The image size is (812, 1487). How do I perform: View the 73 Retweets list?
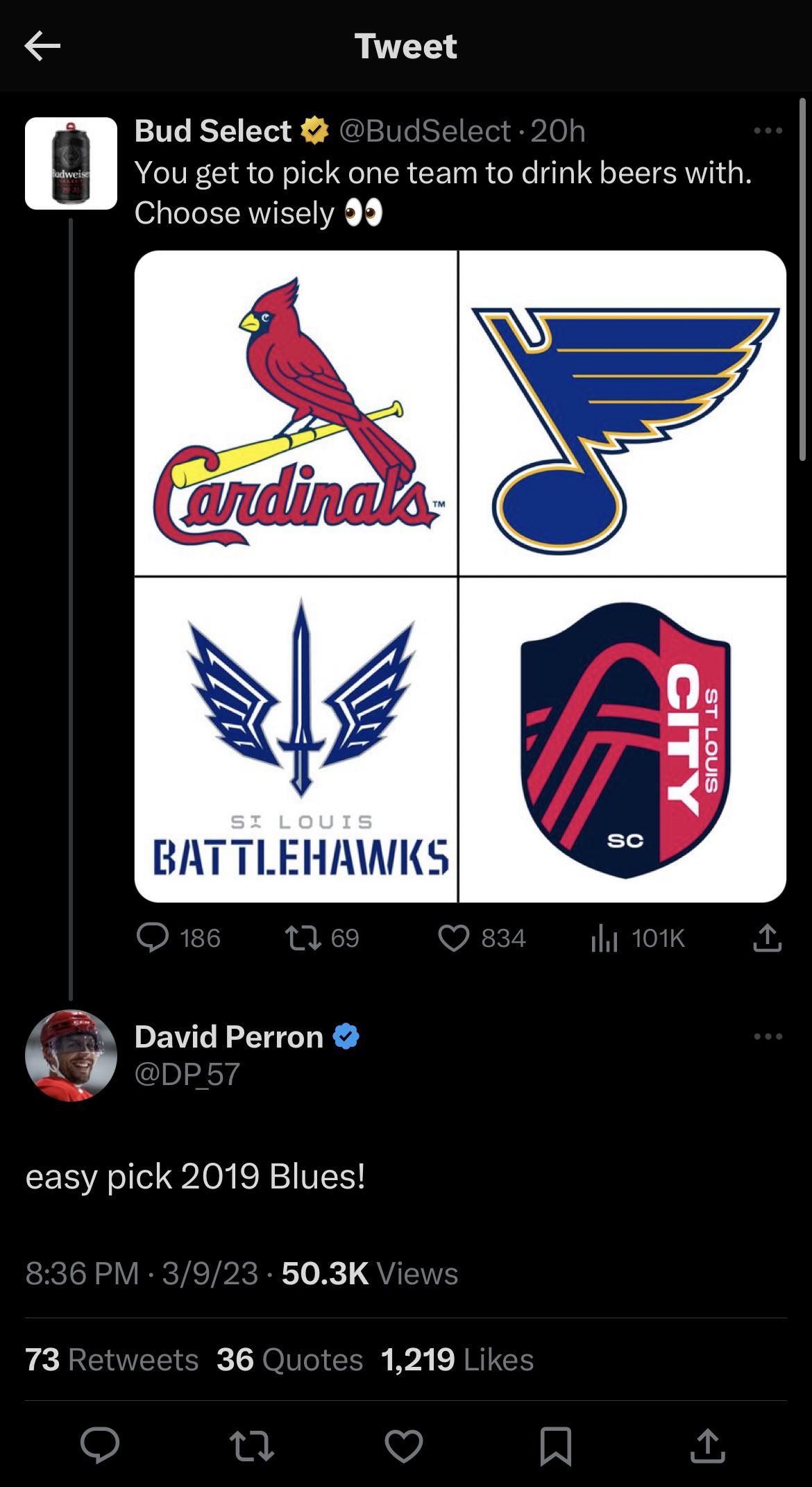point(112,1360)
